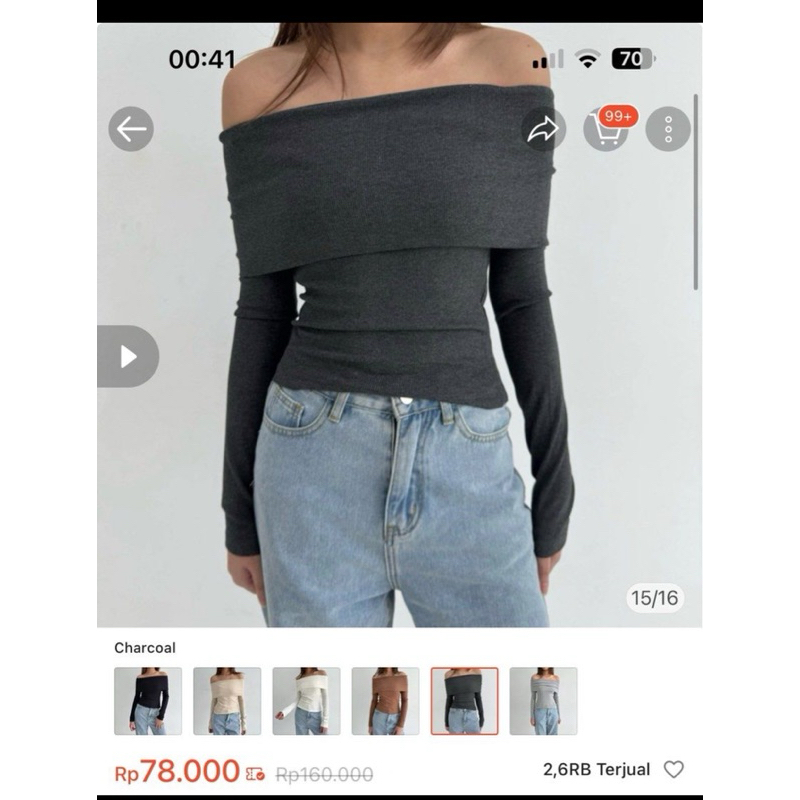
Task: Add the product to favorites with the heart
Action: [x=674, y=770]
